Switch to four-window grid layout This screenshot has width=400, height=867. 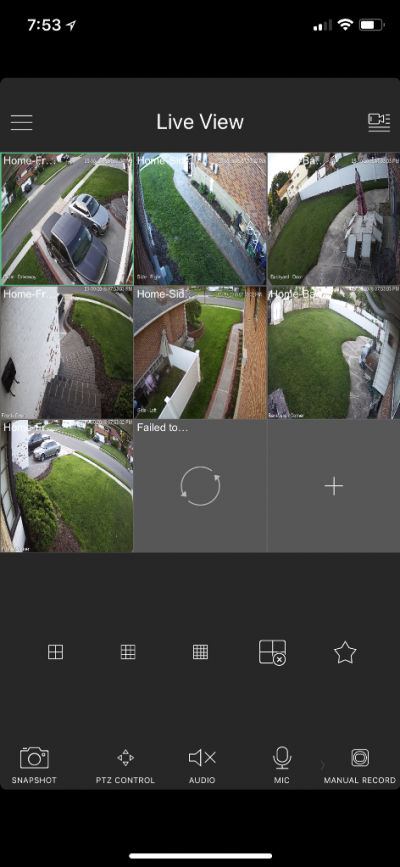pyautogui.click(x=55, y=652)
